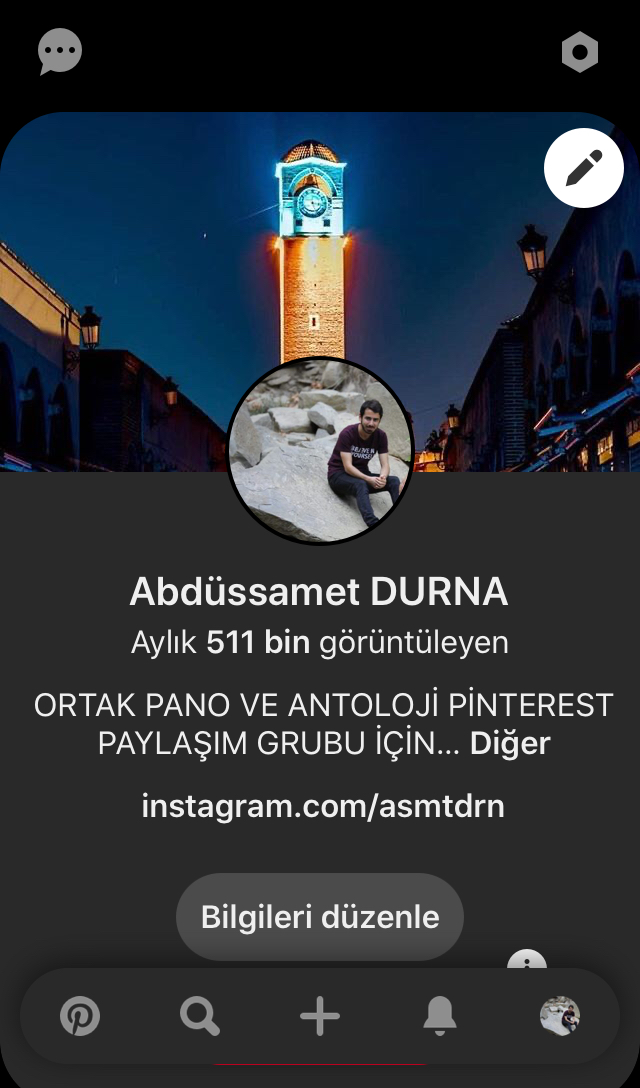The image size is (640, 1088).
Task: Open the instagram.com/asmtdrn link
Action: coord(322,806)
